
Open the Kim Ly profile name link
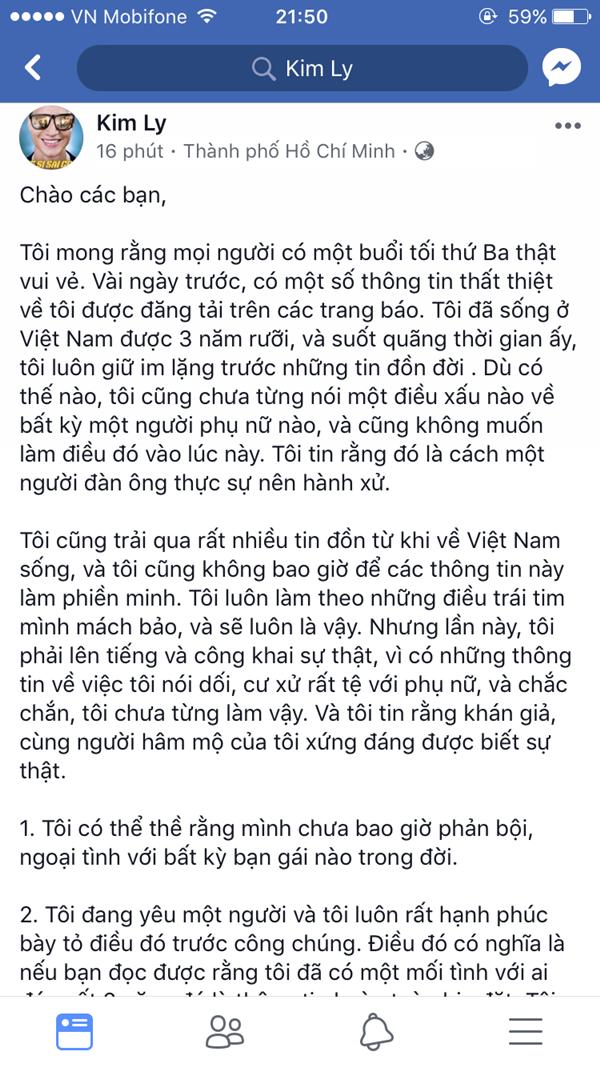(131, 123)
